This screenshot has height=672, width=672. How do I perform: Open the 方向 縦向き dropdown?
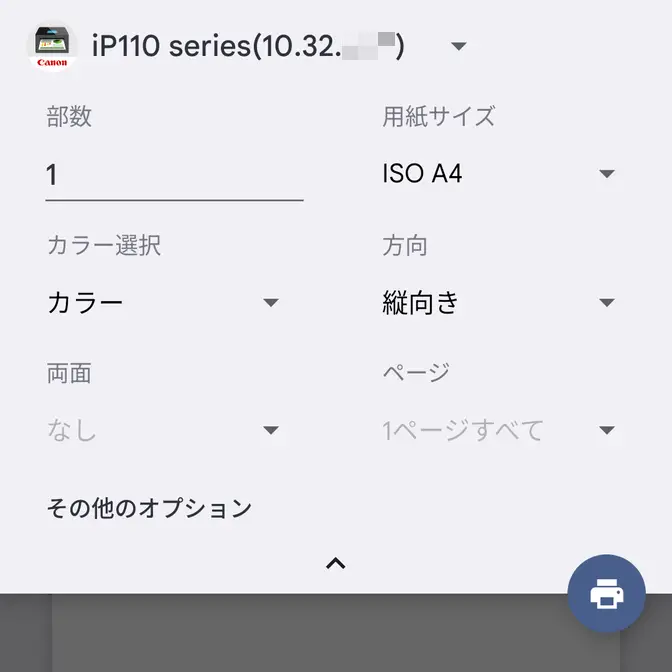[x=498, y=303]
